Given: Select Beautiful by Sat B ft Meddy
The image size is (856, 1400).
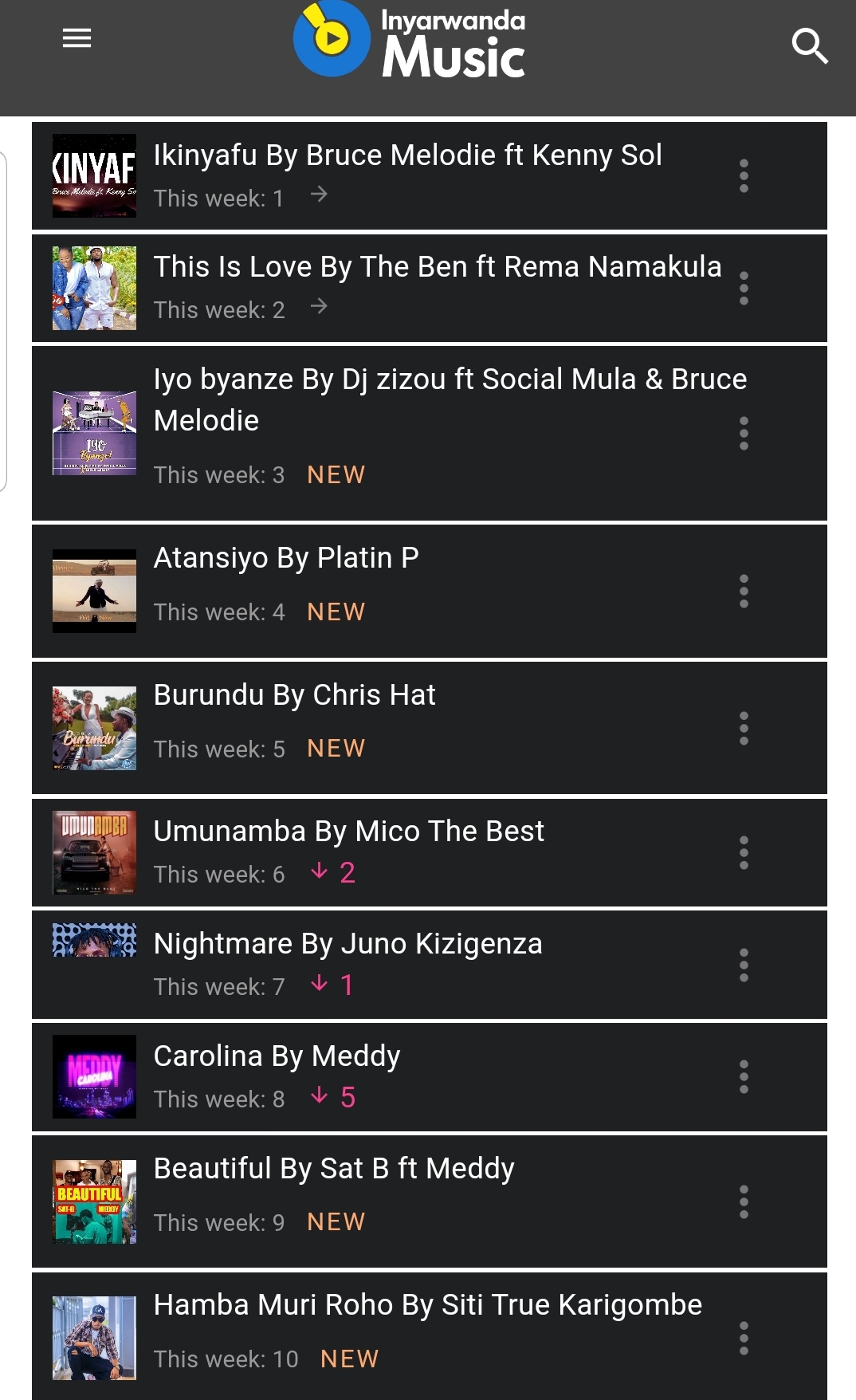Looking at the screenshot, I should 333,1169.
